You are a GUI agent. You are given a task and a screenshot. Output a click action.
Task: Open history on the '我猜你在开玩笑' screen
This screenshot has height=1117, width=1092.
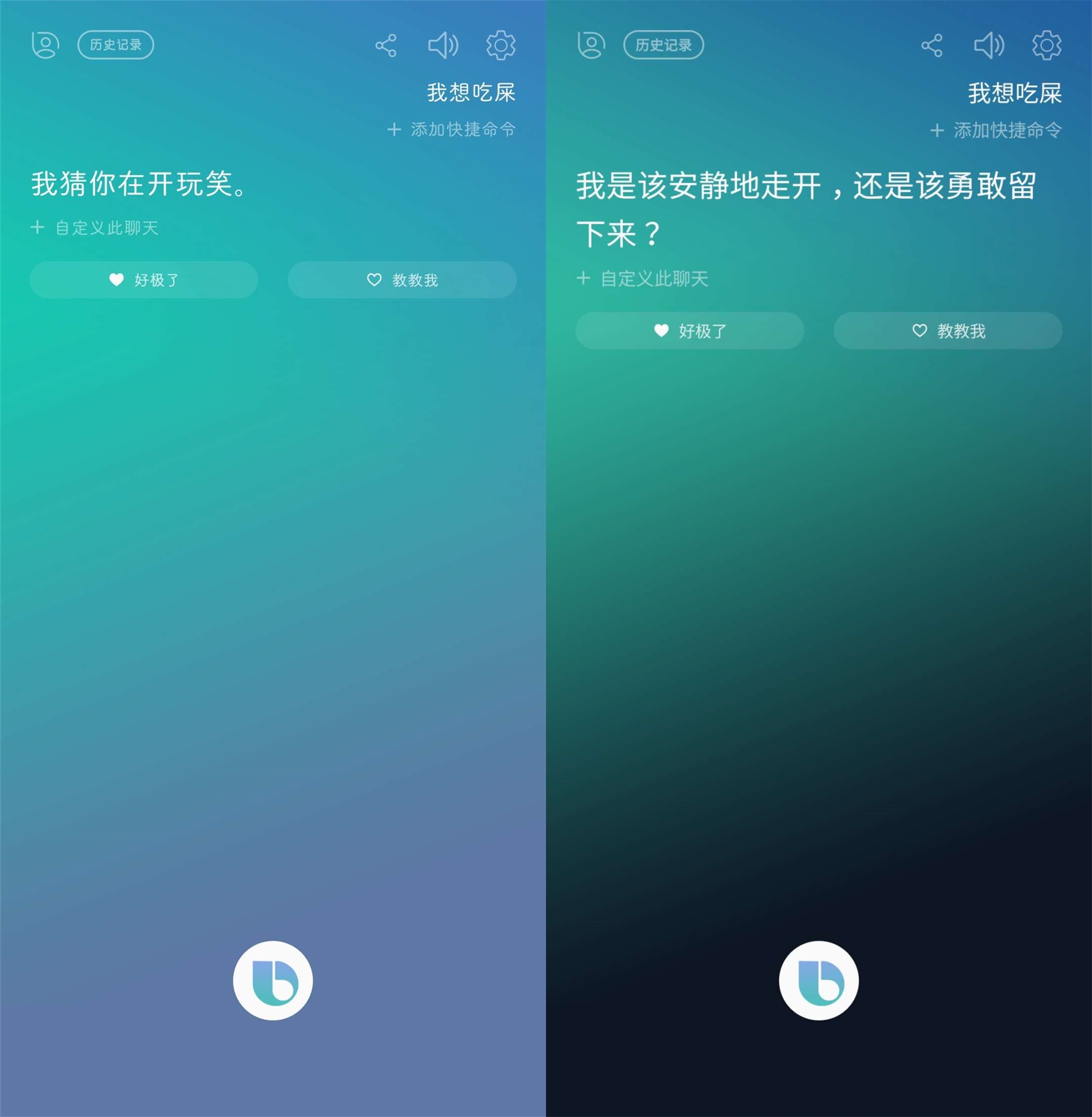pos(115,45)
